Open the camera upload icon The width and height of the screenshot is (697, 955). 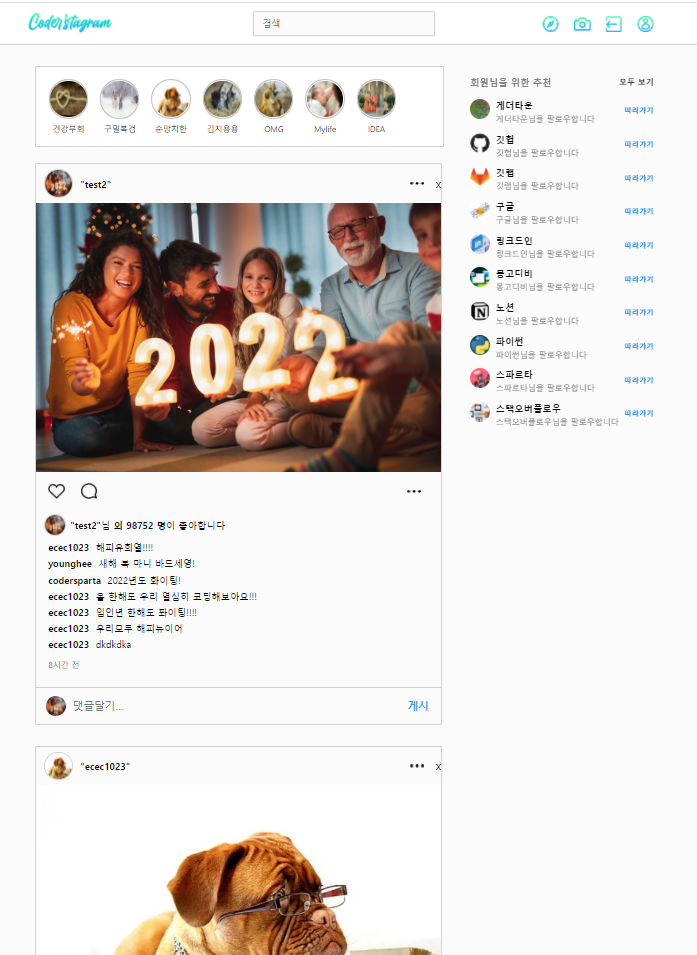tap(582, 24)
